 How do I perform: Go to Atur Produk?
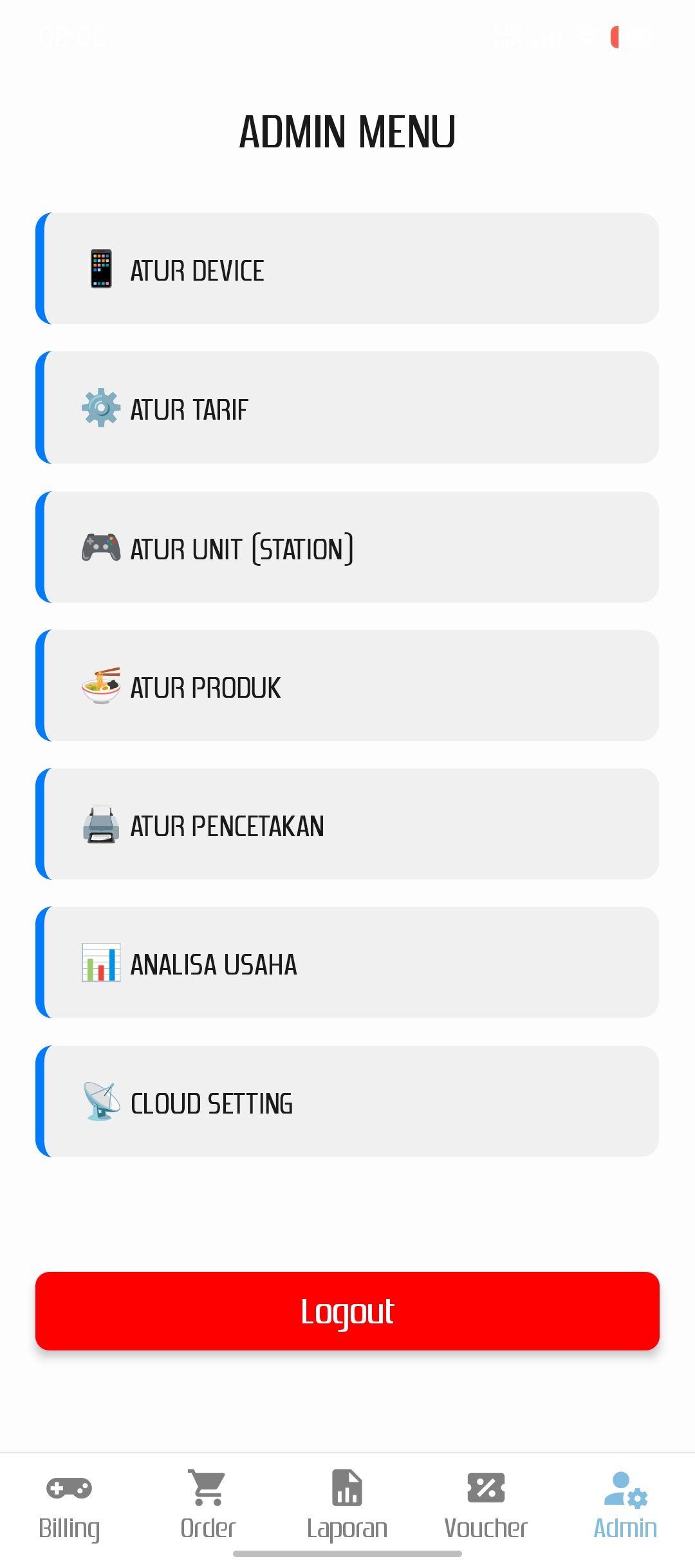point(347,686)
